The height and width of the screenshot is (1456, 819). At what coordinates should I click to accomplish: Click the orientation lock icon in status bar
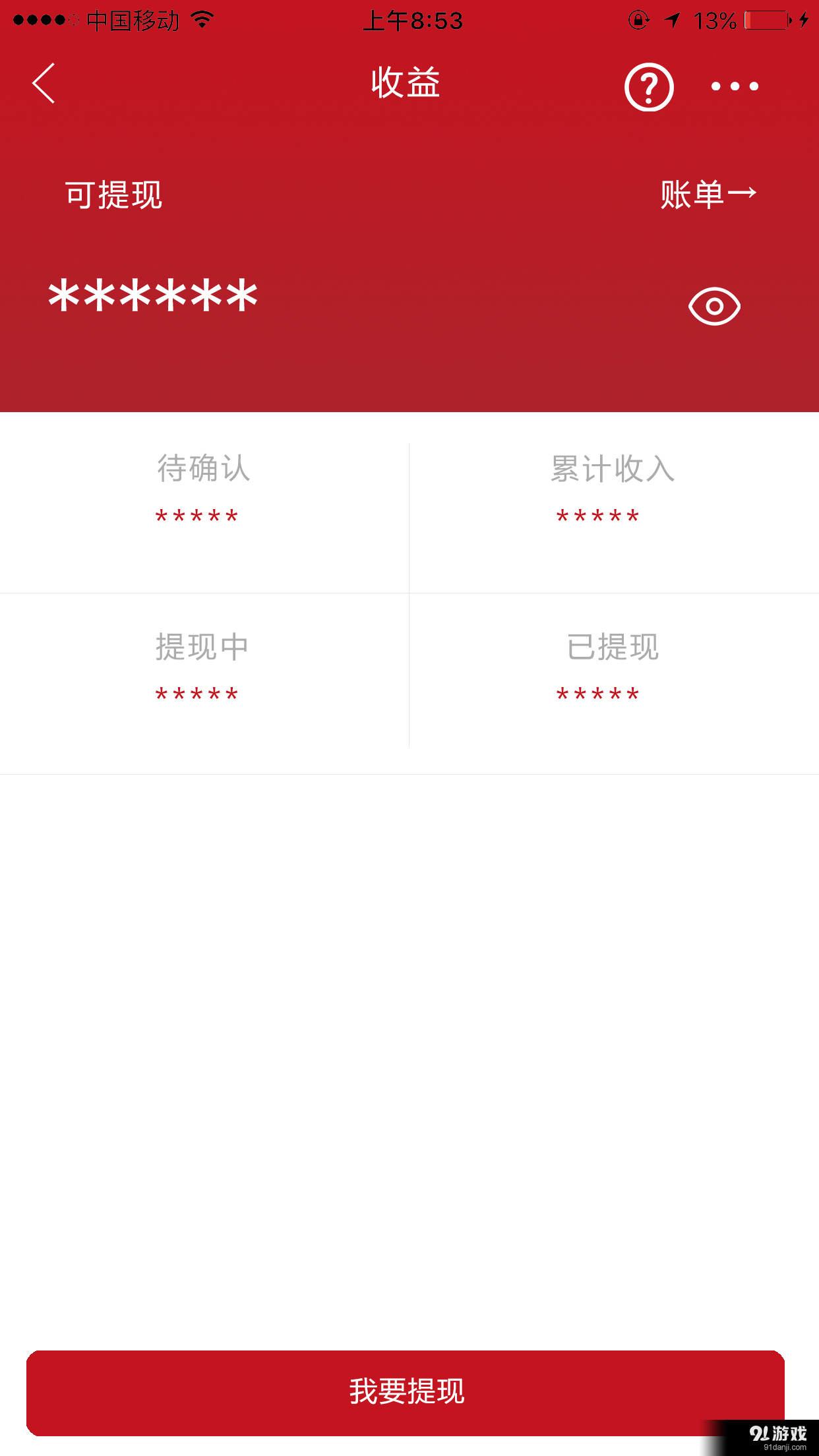point(638,20)
